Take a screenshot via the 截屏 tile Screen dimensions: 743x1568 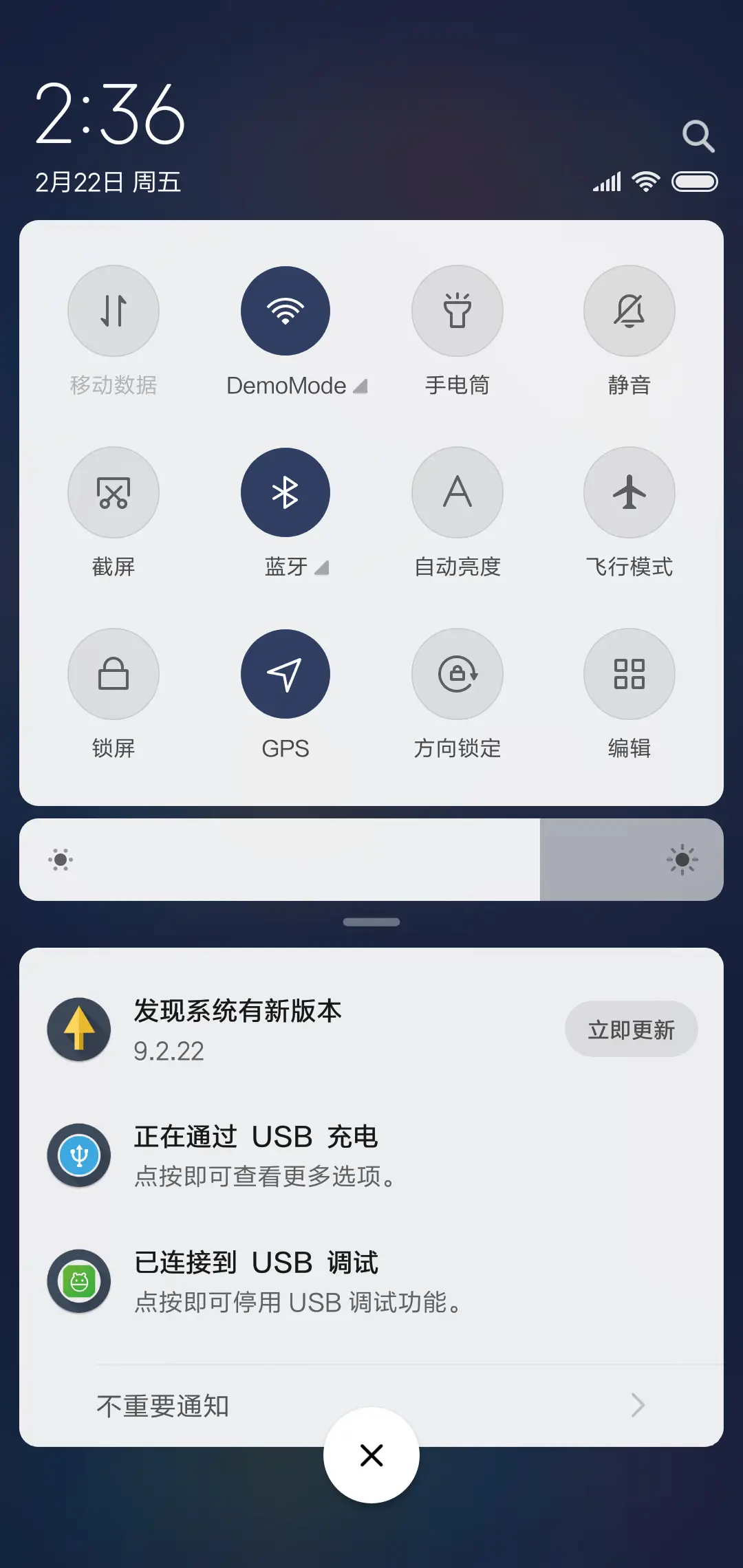[114, 492]
